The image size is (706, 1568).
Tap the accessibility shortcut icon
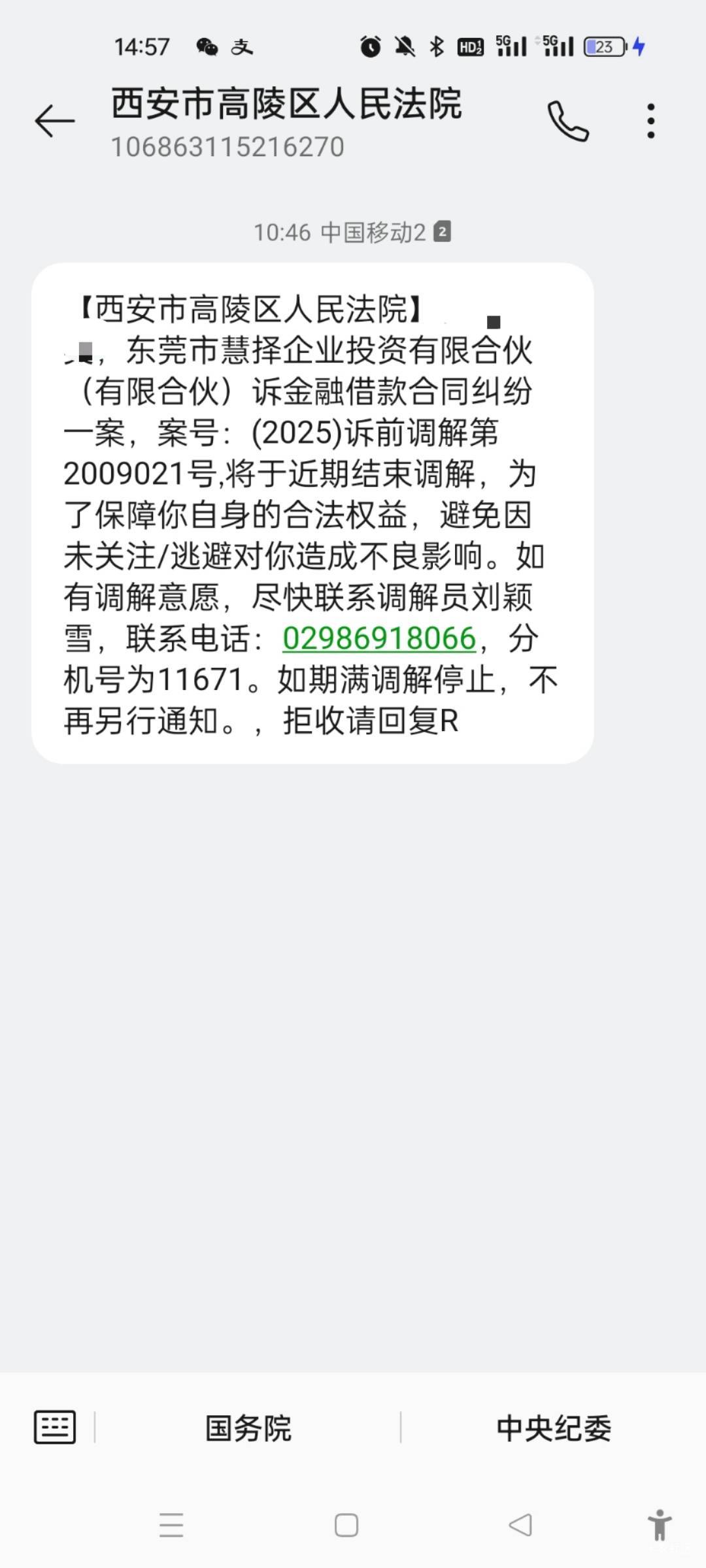click(x=660, y=1525)
